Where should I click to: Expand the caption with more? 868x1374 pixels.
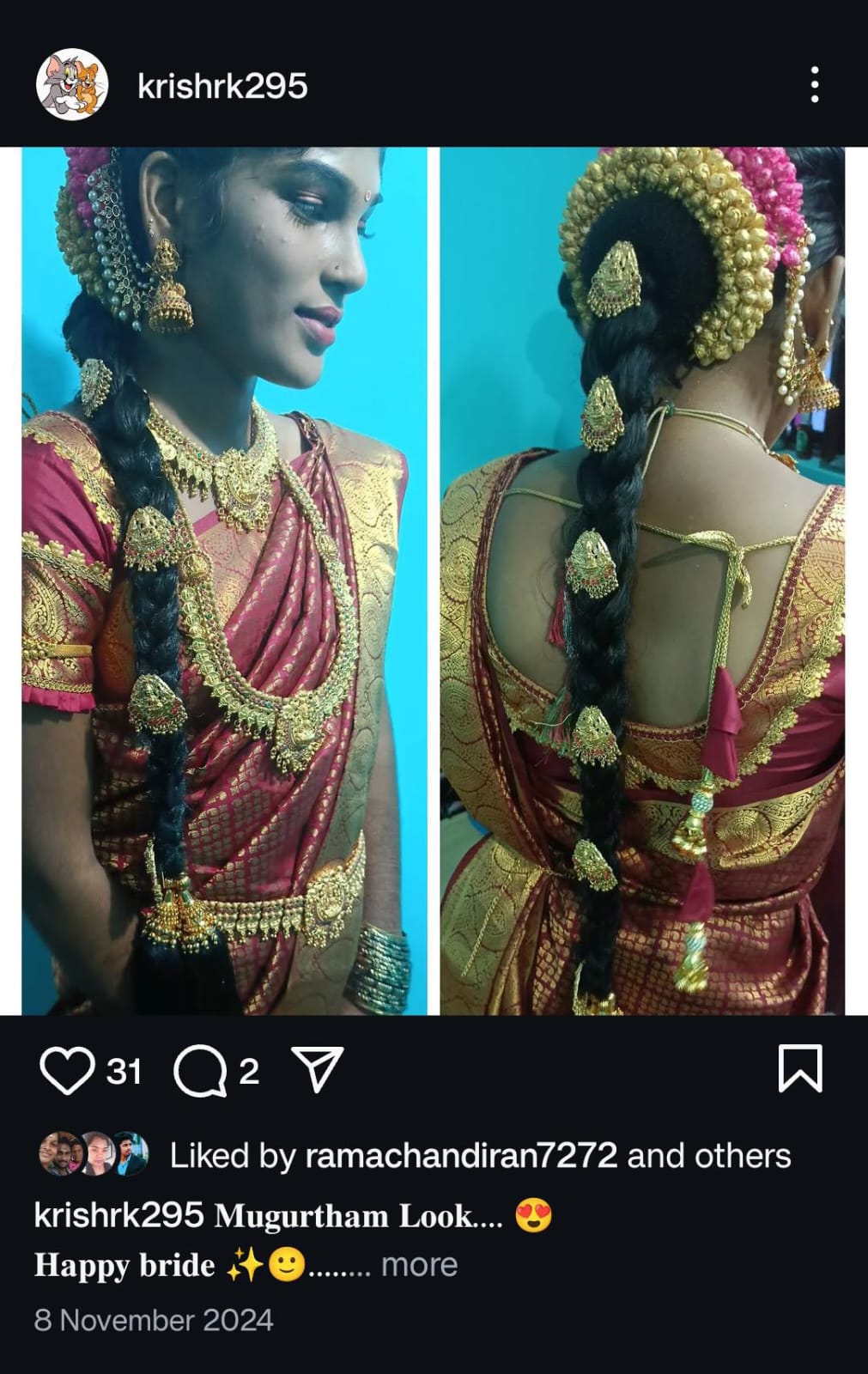(419, 1265)
